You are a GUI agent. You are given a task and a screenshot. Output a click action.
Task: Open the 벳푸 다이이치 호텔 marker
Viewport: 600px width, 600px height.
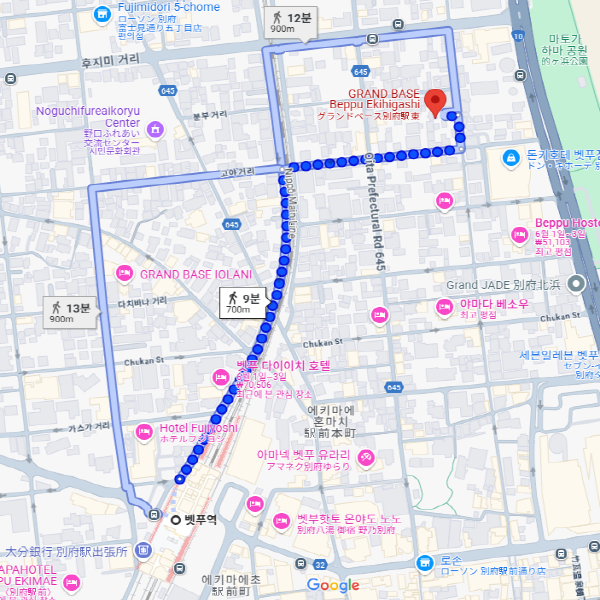tap(221, 377)
